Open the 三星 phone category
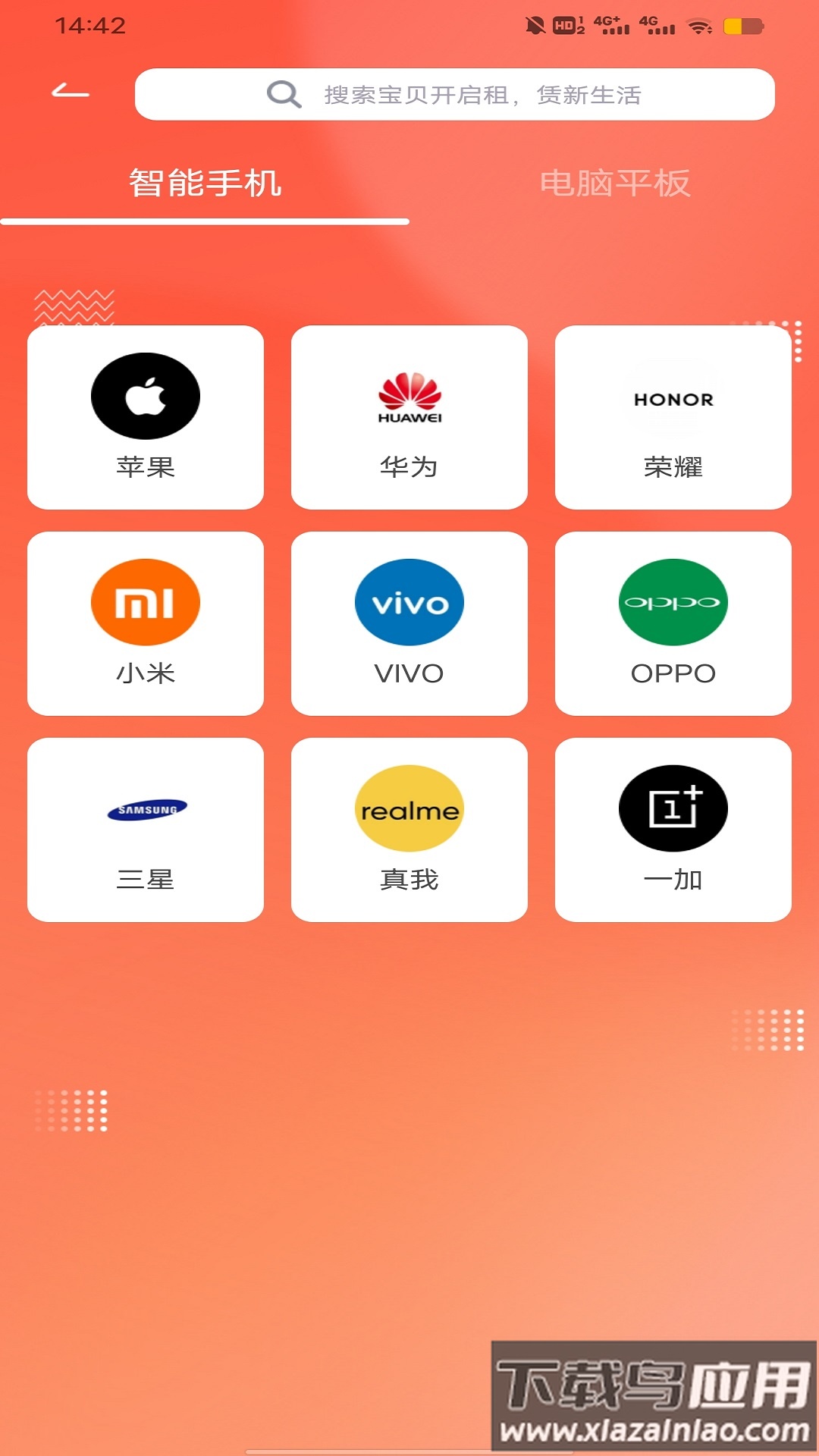 146,829
